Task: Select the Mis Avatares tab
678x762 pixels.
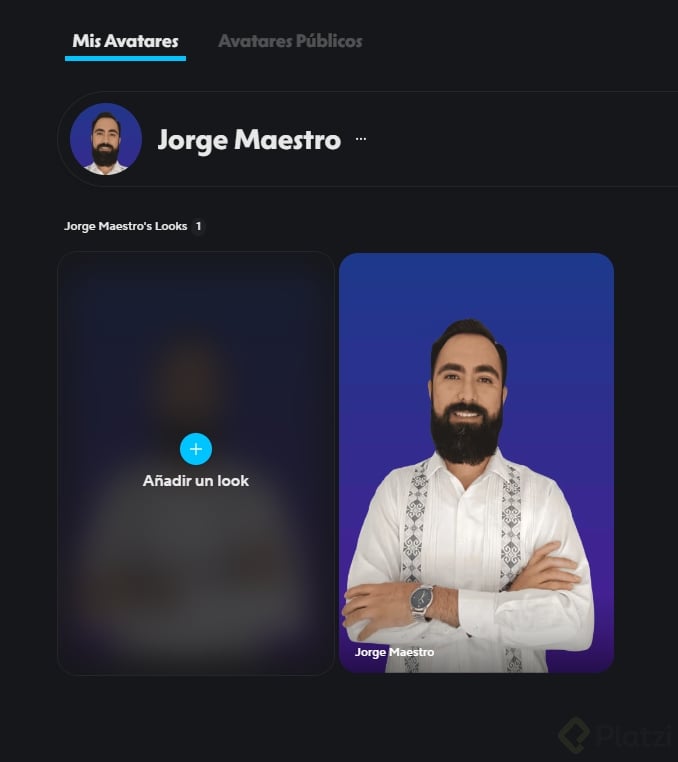Action: coord(125,41)
